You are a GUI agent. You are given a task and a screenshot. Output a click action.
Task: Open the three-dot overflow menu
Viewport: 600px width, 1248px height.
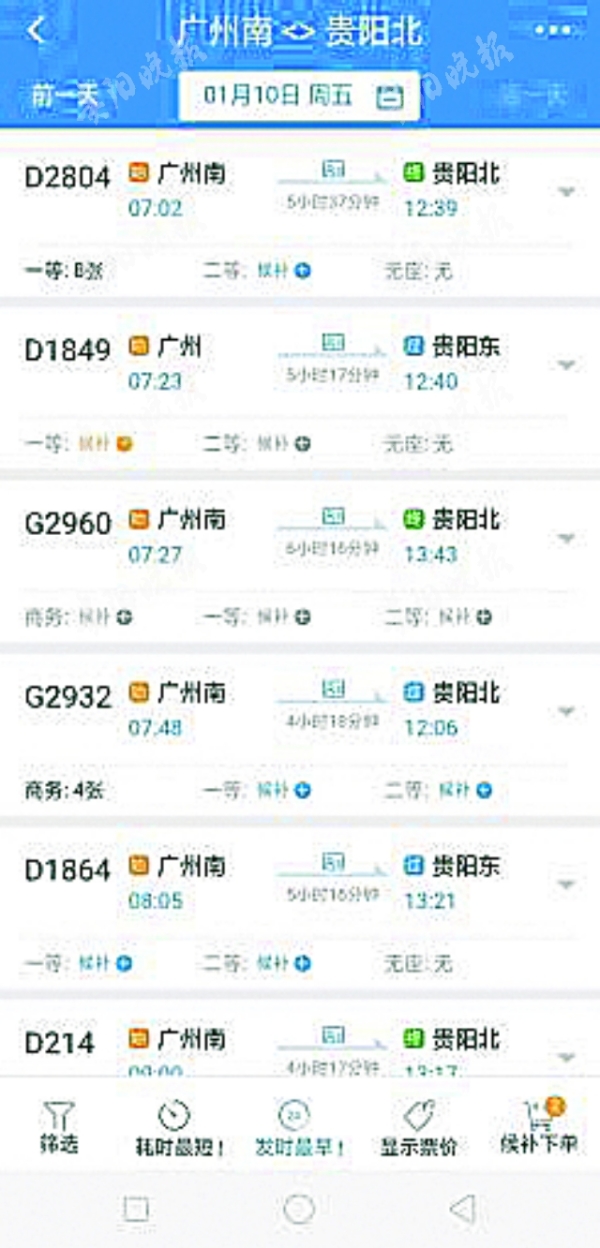(x=552, y=30)
